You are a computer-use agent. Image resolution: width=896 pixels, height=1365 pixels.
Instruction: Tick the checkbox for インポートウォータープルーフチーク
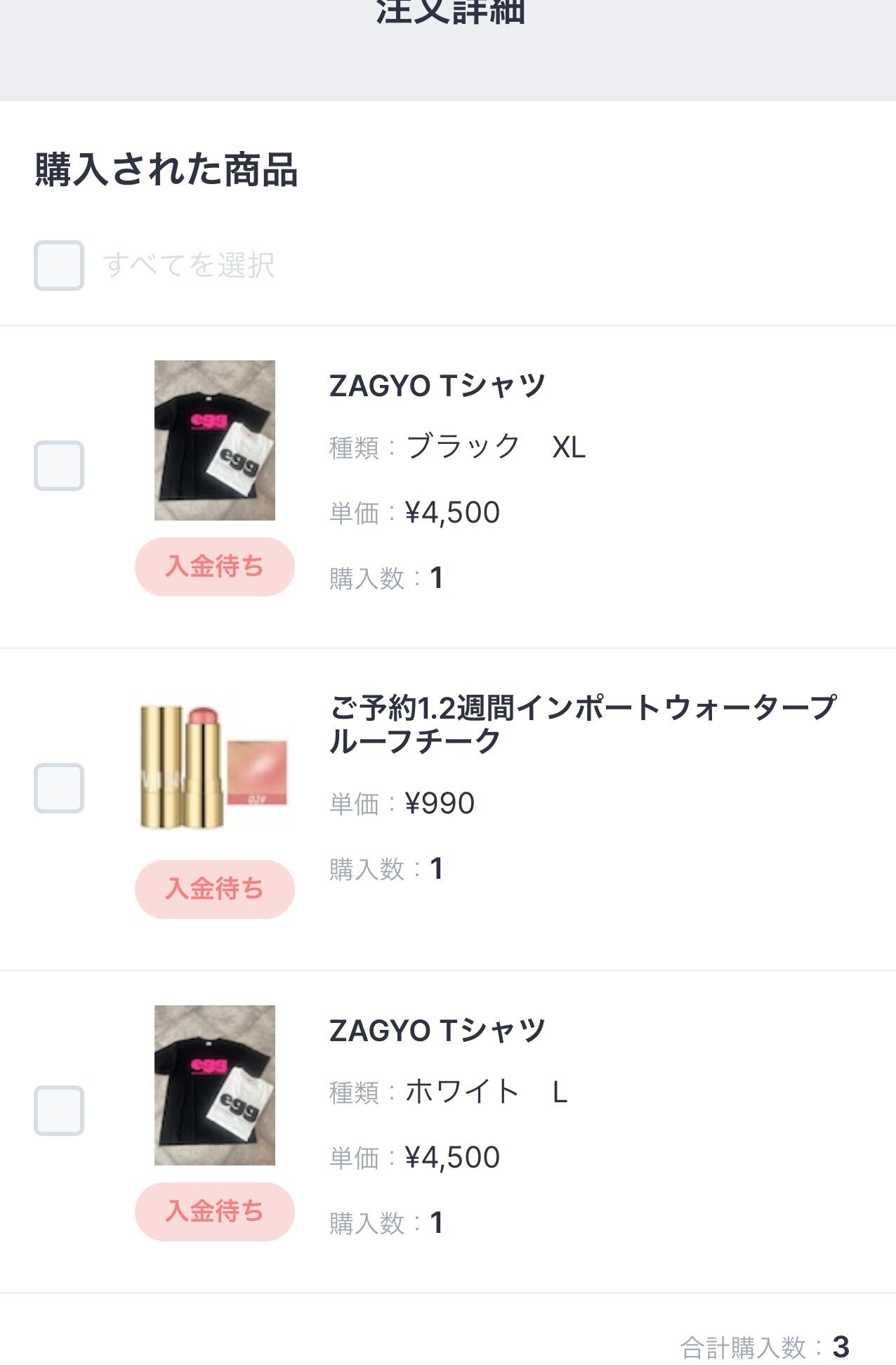click(59, 788)
